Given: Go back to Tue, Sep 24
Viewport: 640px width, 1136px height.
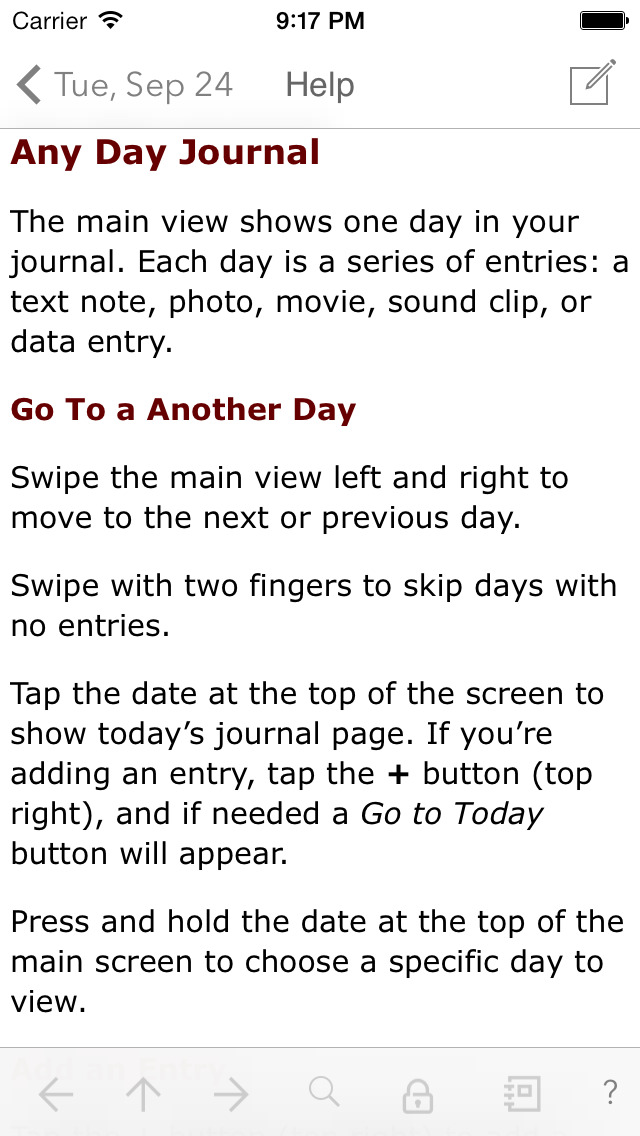Looking at the screenshot, I should click(x=124, y=85).
